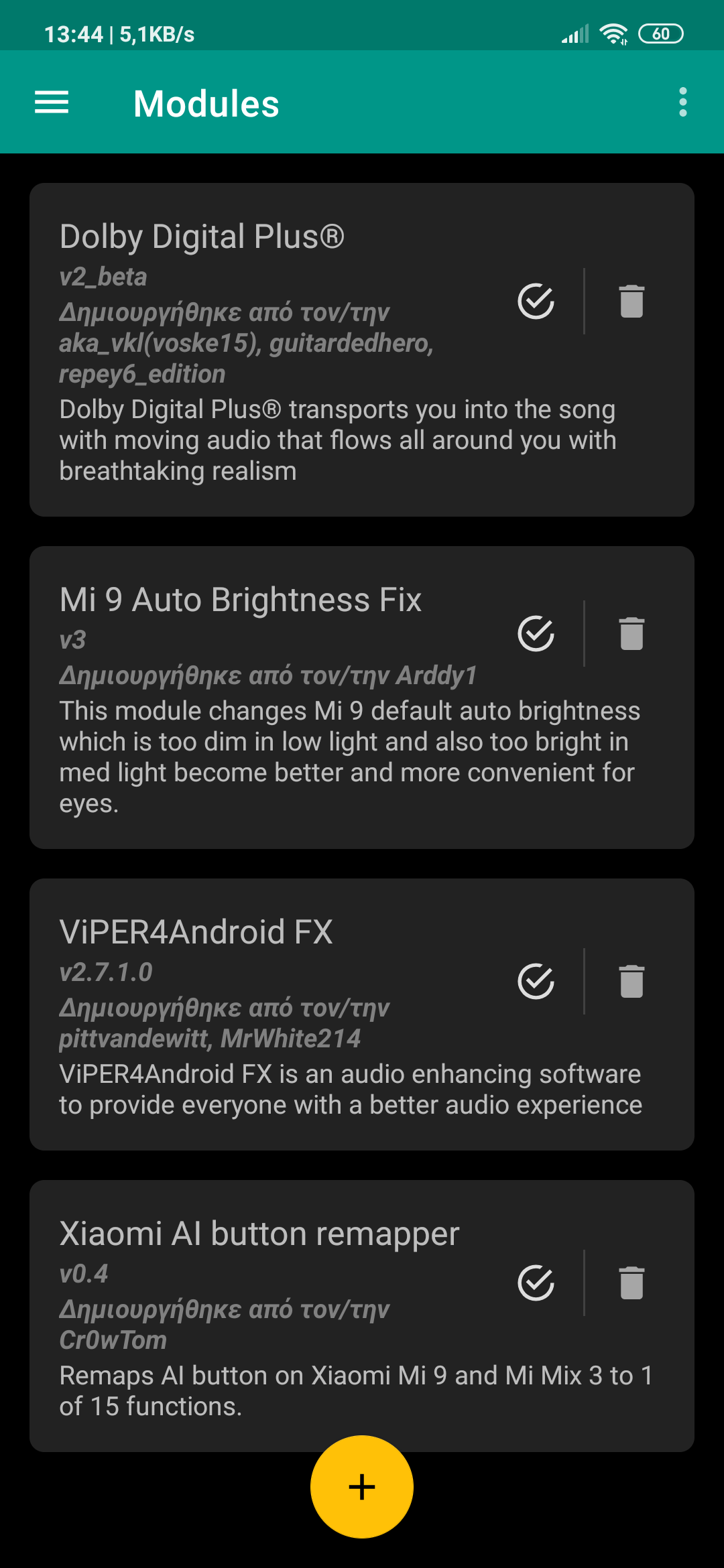Delete the ViPER4Android FX module
Viewport: 724px width, 1568px height.
[631, 981]
